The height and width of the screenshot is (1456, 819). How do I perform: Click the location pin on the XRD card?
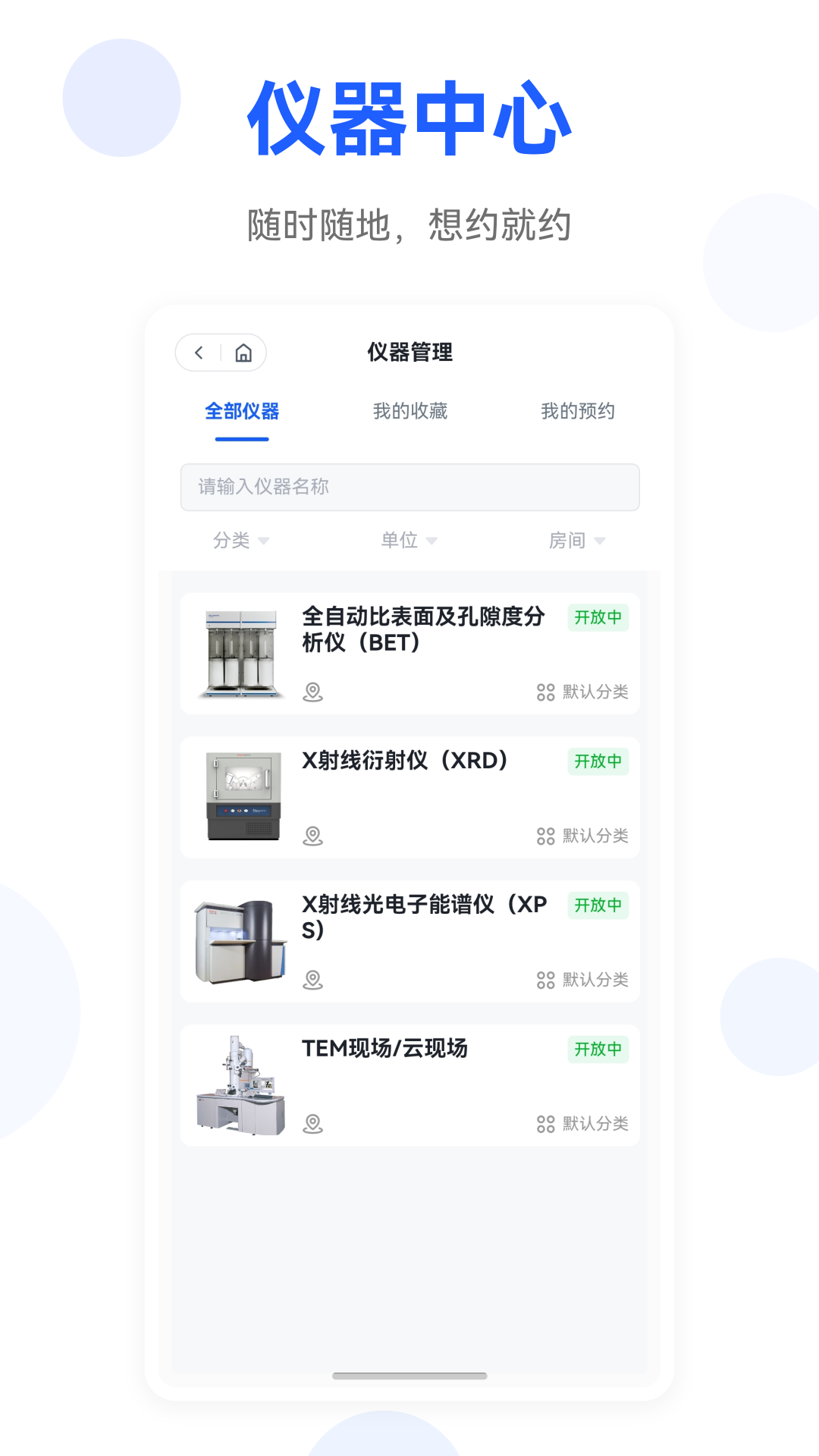(311, 836)
